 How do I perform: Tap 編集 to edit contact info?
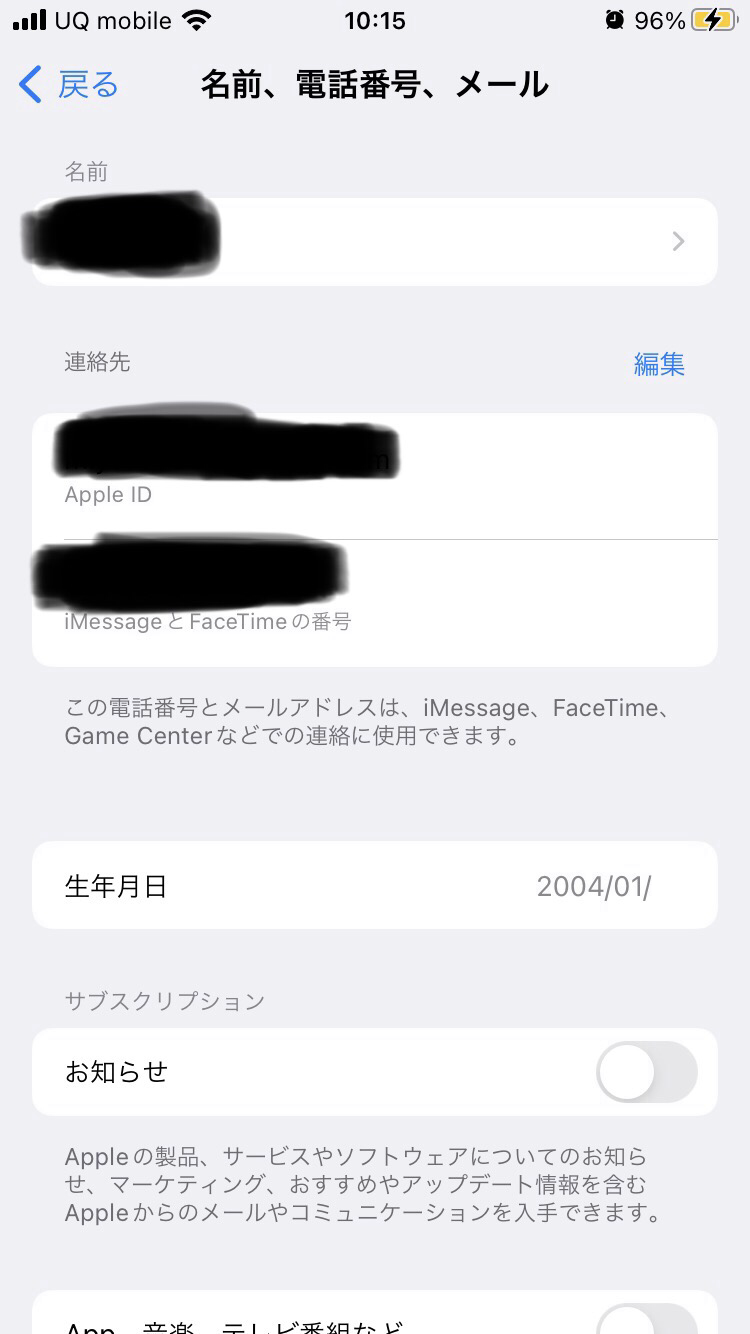tap(659, 364)
